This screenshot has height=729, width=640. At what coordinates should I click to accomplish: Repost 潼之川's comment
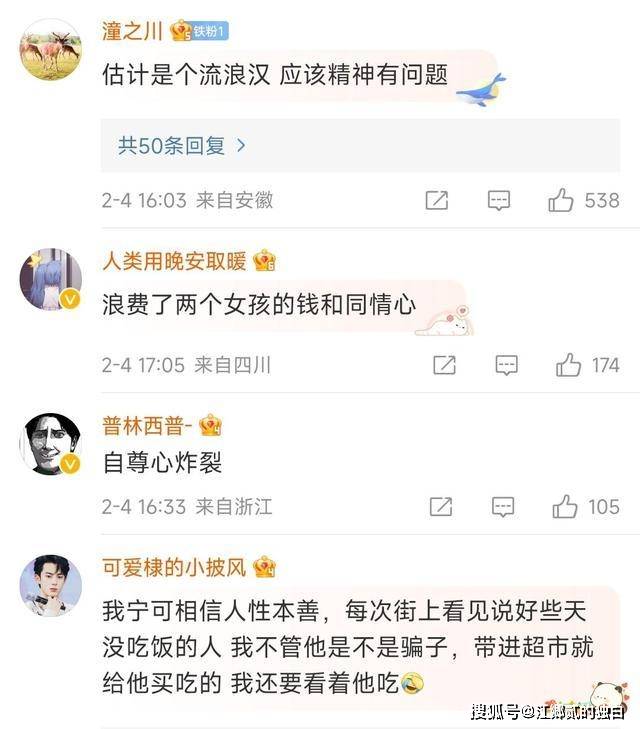coord(437,200)
